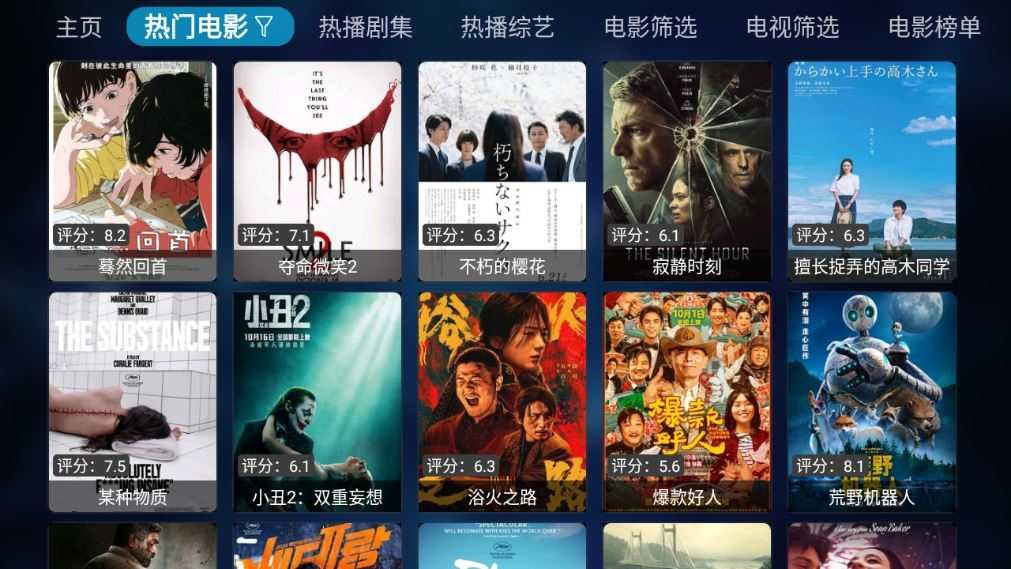Switch to the 主页 tab
This screenshot has width=1011, height=569.
78,27
